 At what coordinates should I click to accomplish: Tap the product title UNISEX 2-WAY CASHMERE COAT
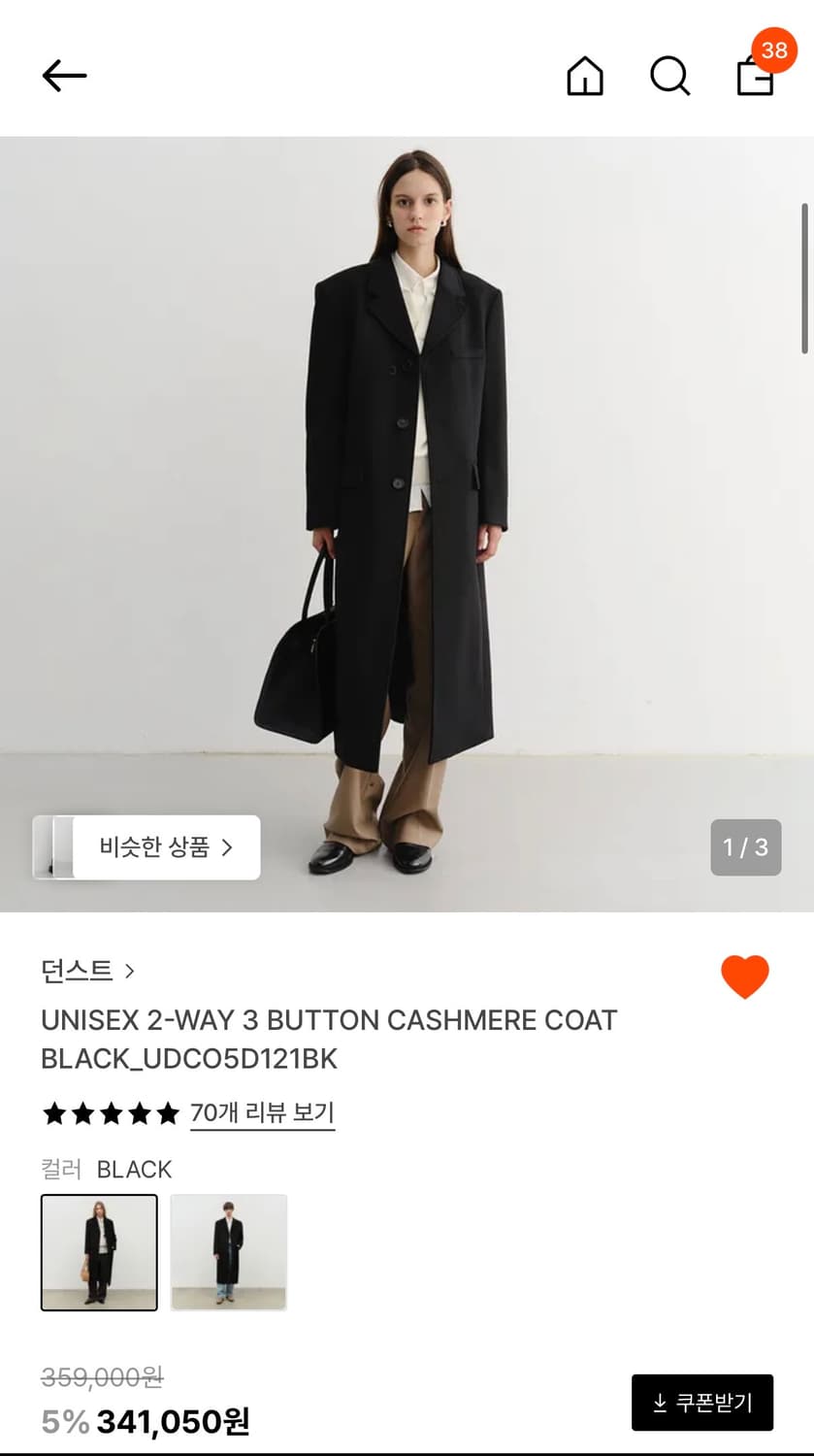(x=328, y=1039)
